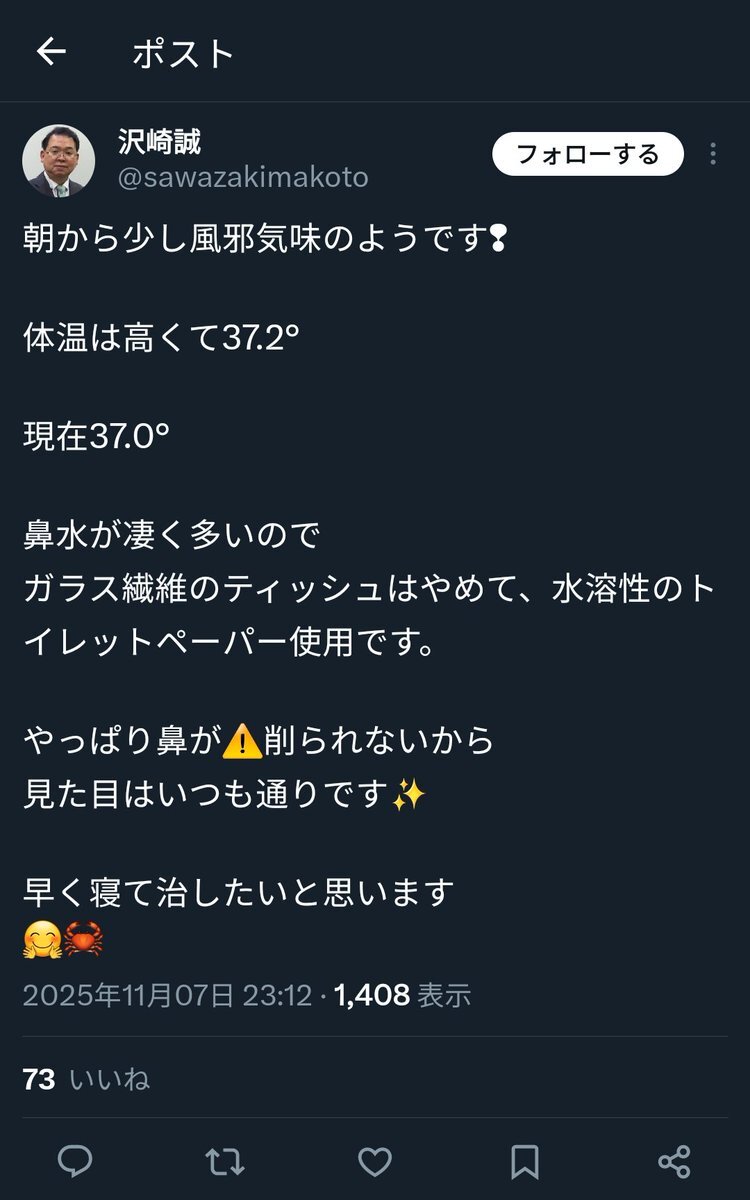Repost this post
Viewport: 750px width, 1200px height.
point(224,1161)
